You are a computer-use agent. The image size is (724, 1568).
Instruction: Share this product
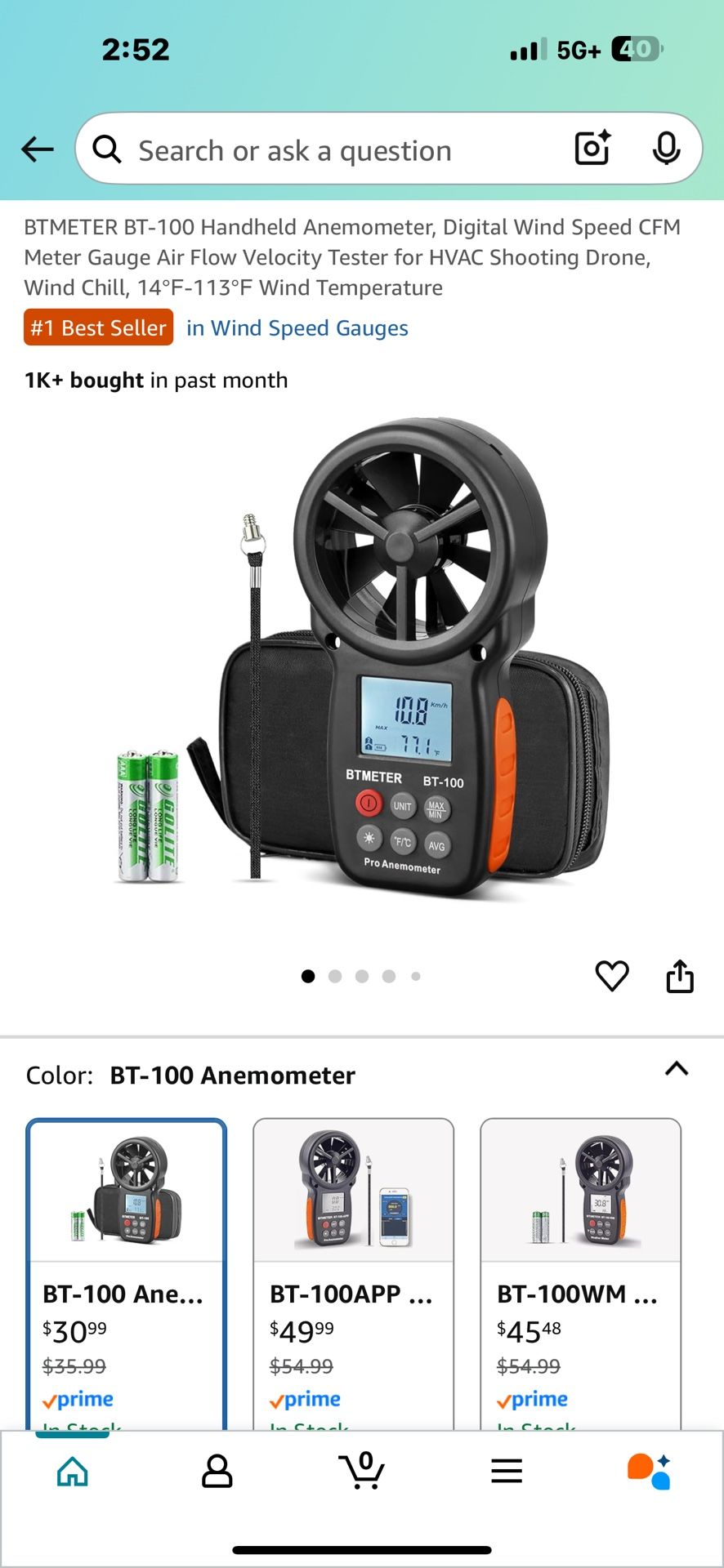679,976
